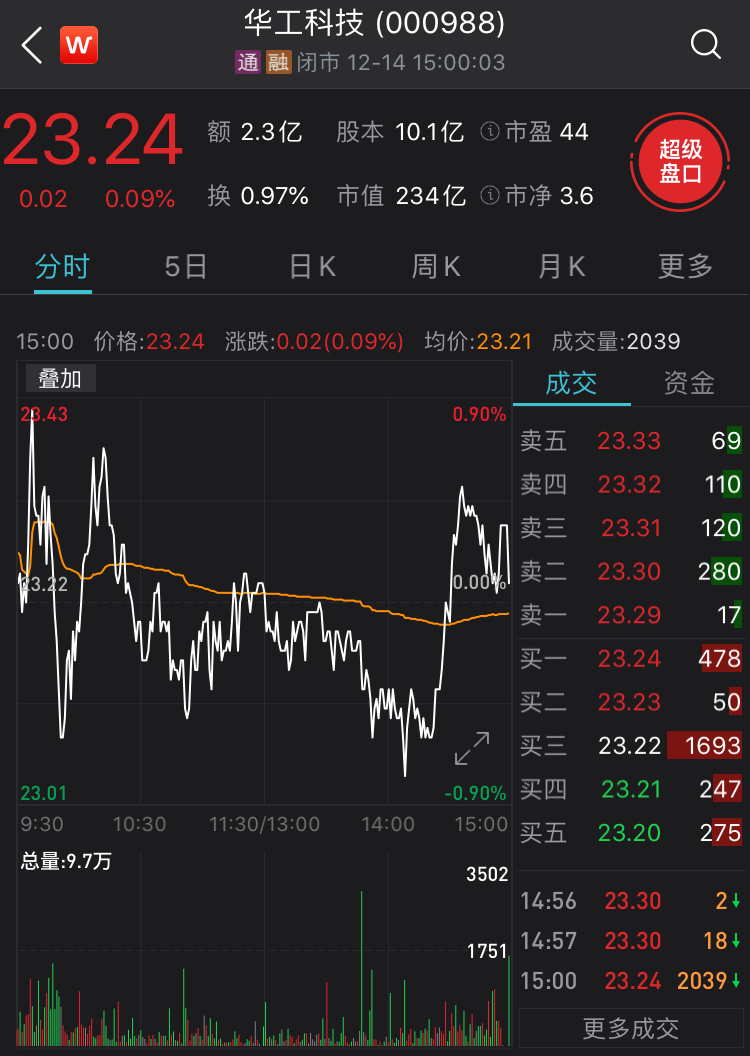Select the 资金 tab
Image resolution: width=750 pixels, height=1056 pixels.
689,383
